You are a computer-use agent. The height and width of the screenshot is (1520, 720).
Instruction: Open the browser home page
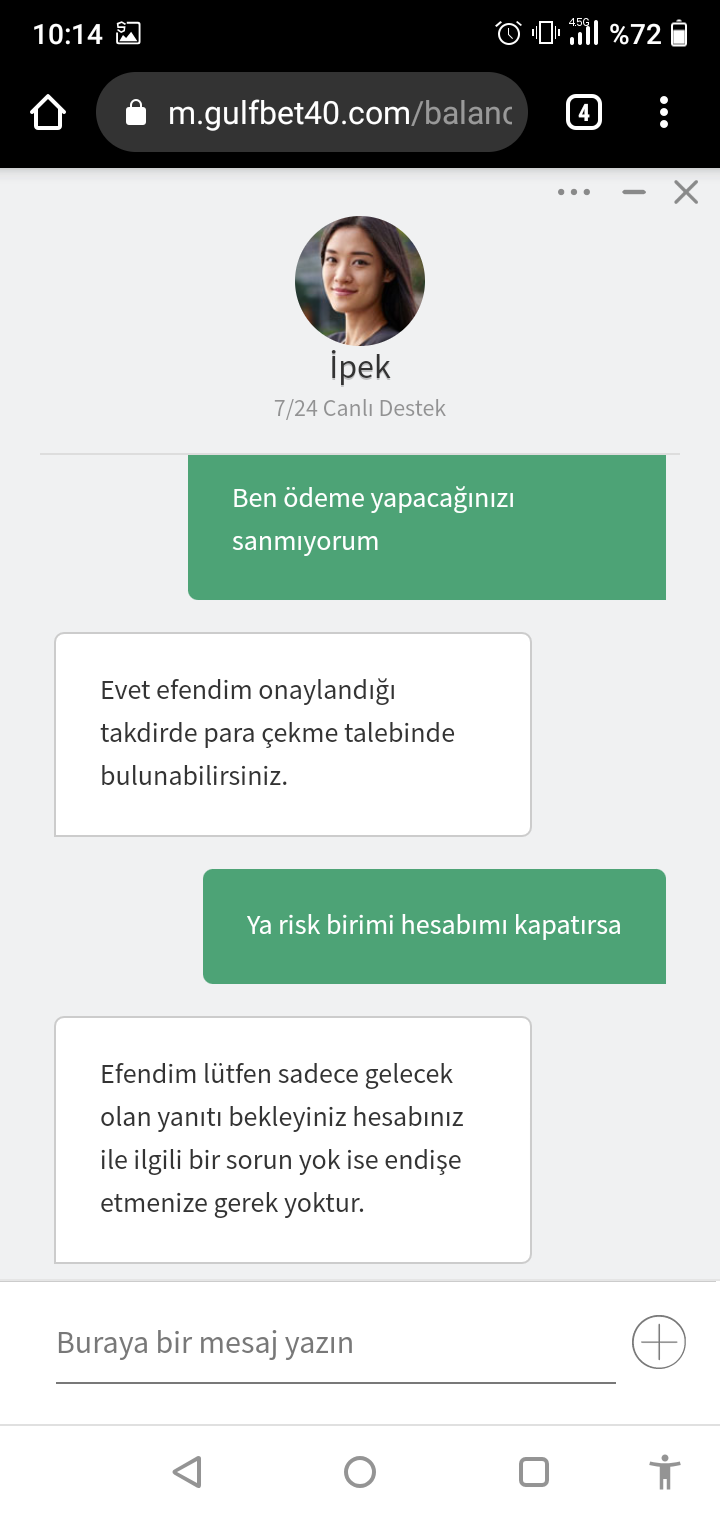point(48,113)
